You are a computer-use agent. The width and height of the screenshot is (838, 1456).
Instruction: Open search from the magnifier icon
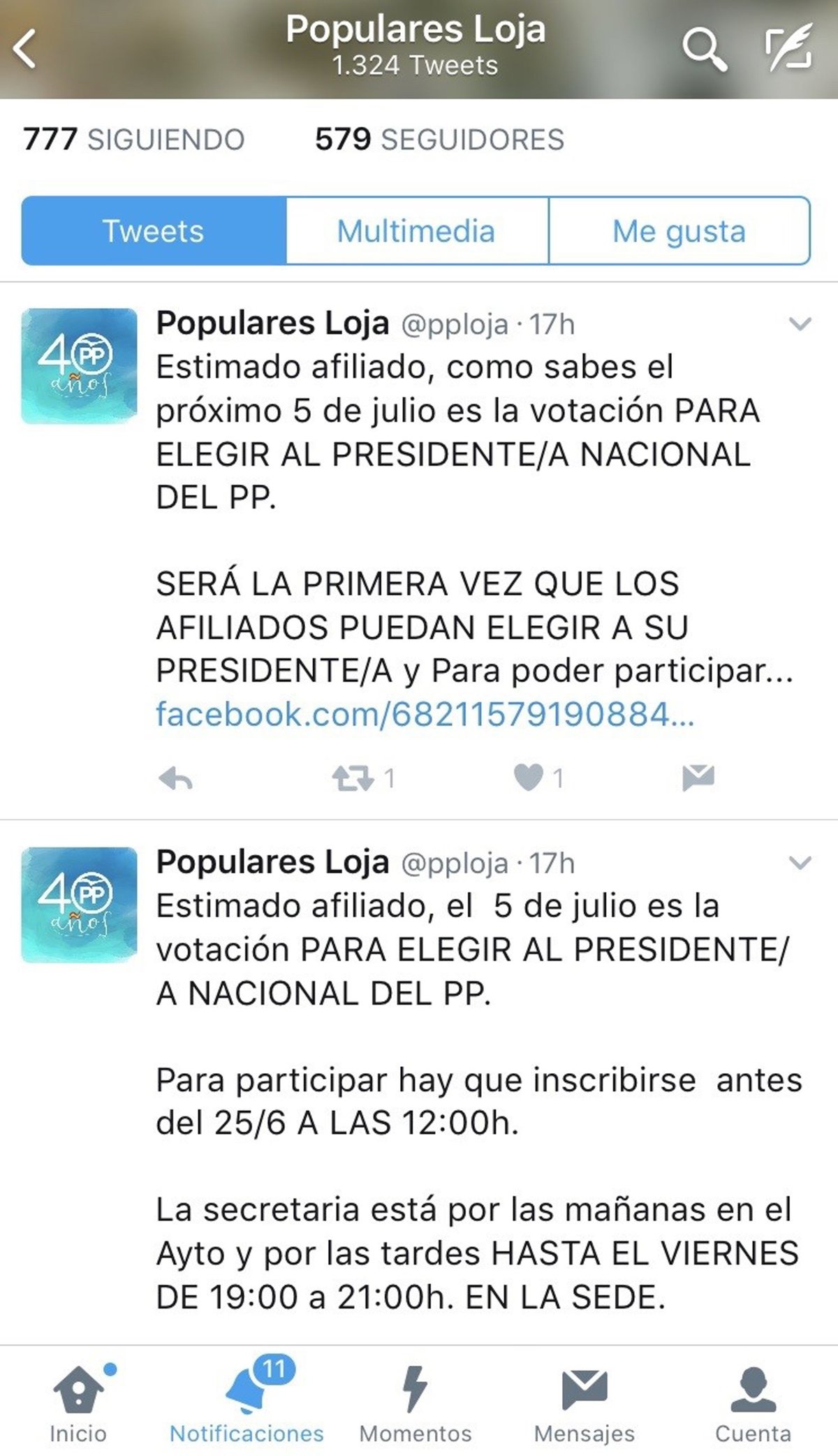[704, 49]
